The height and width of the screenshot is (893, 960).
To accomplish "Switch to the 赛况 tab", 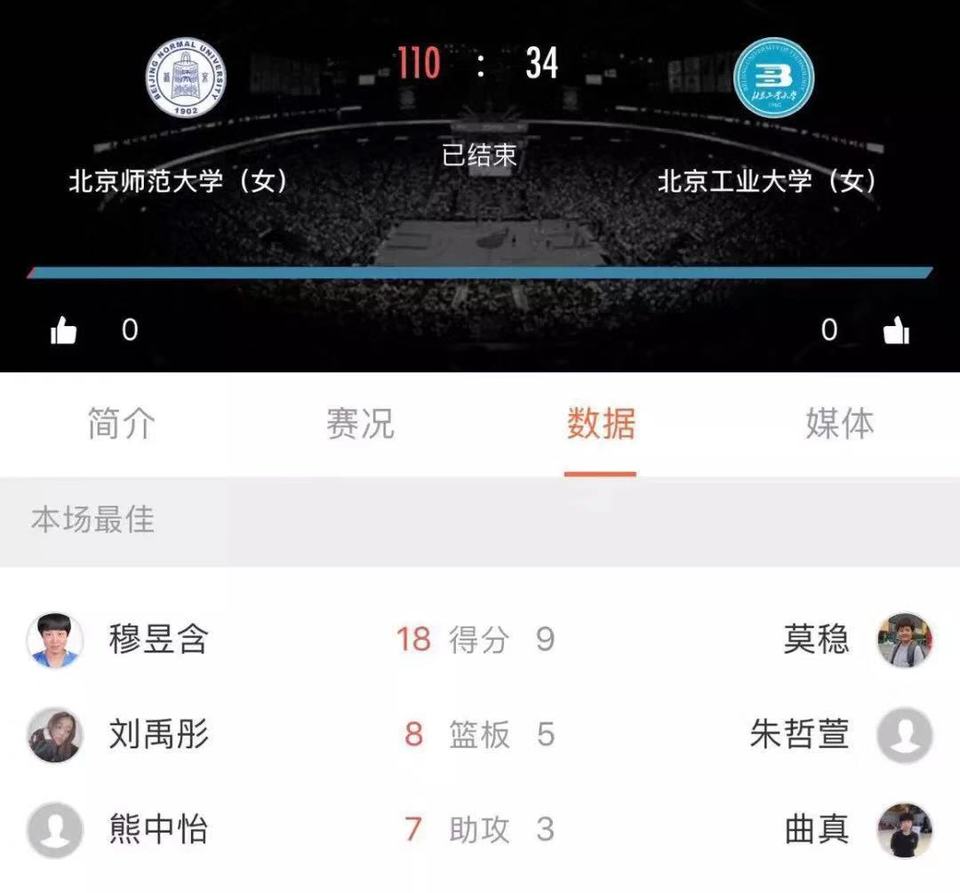I will click(360, 424).
